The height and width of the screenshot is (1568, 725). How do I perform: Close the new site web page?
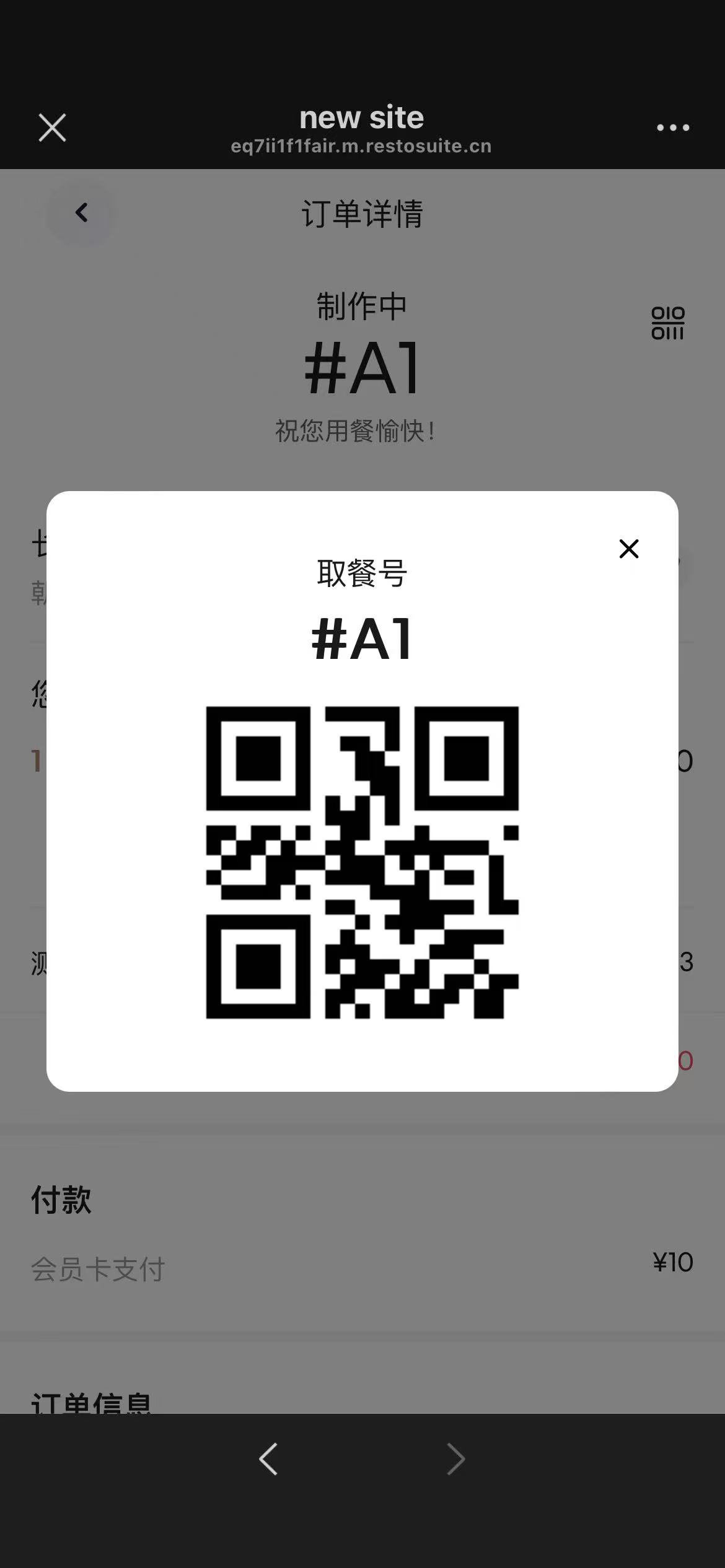click(52, 128)
